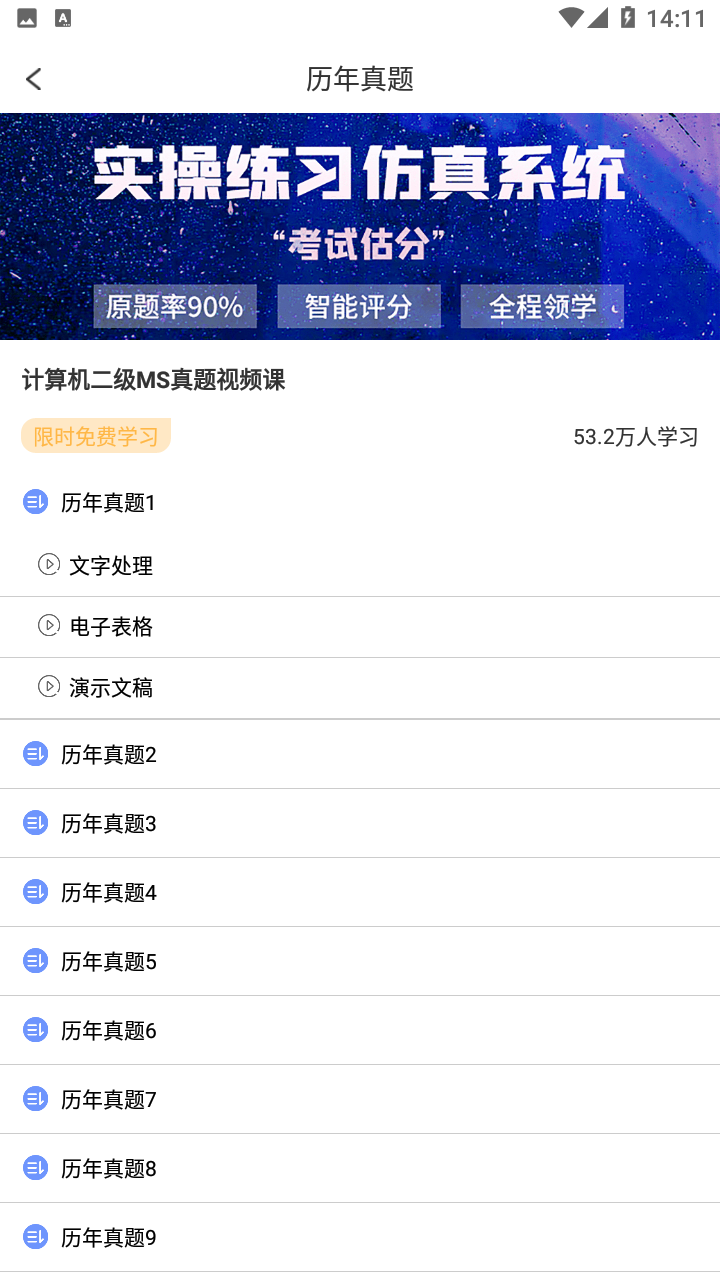
Task: Open the 实操练习仿真系统 banner
Action: point(360,226)
